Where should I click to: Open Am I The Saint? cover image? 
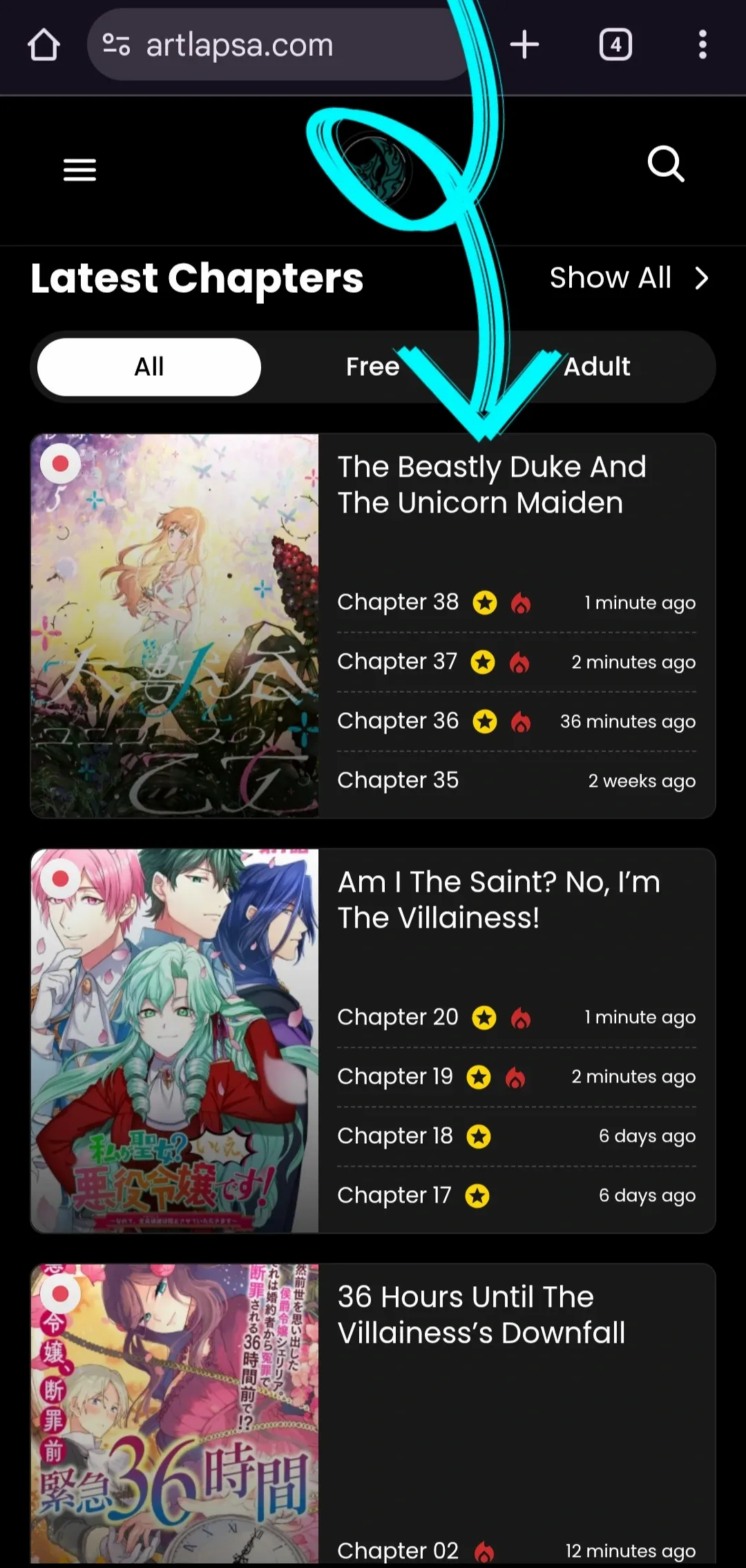(175, 1041)
